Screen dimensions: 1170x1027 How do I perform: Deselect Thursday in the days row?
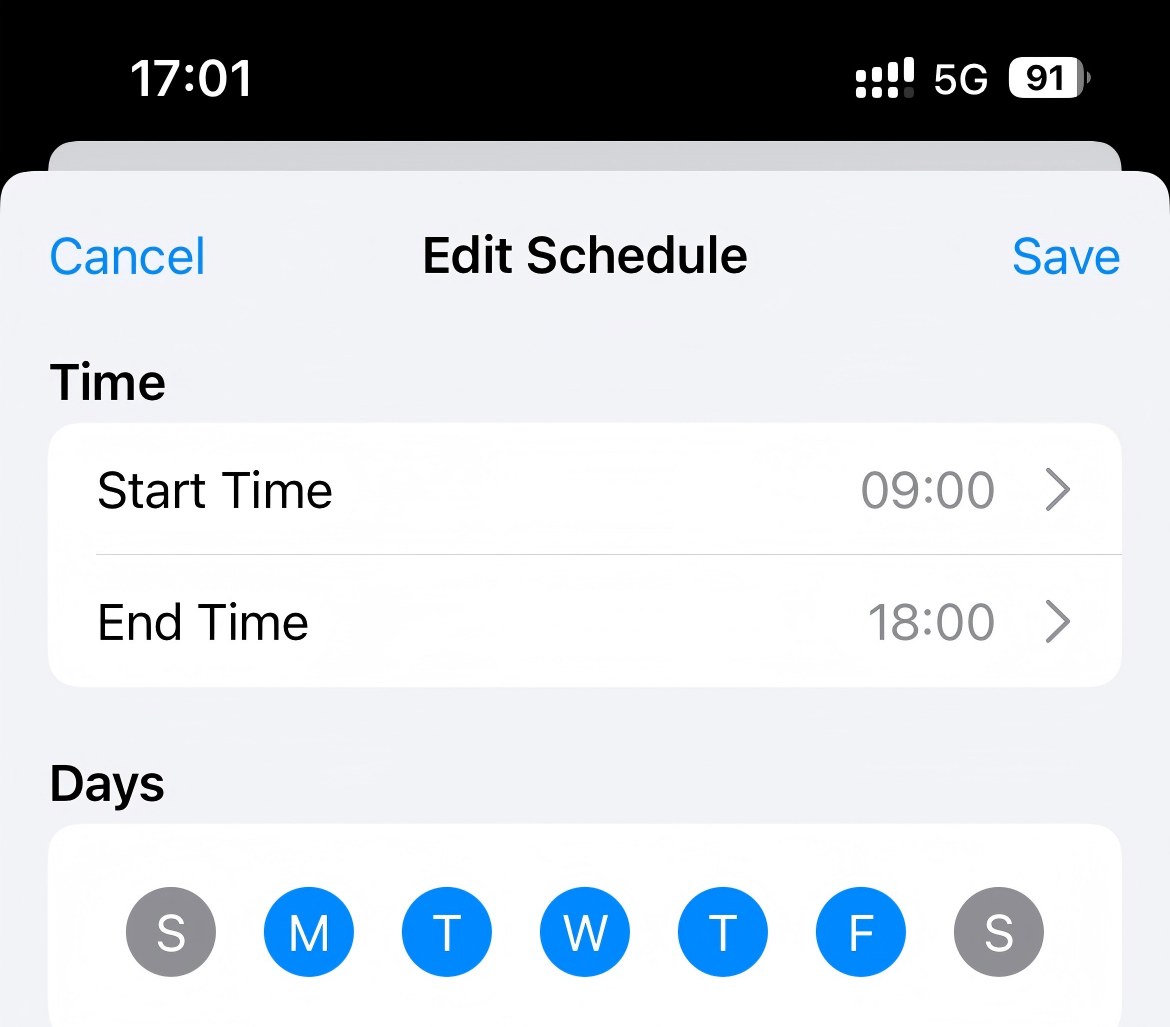point(723,933)
